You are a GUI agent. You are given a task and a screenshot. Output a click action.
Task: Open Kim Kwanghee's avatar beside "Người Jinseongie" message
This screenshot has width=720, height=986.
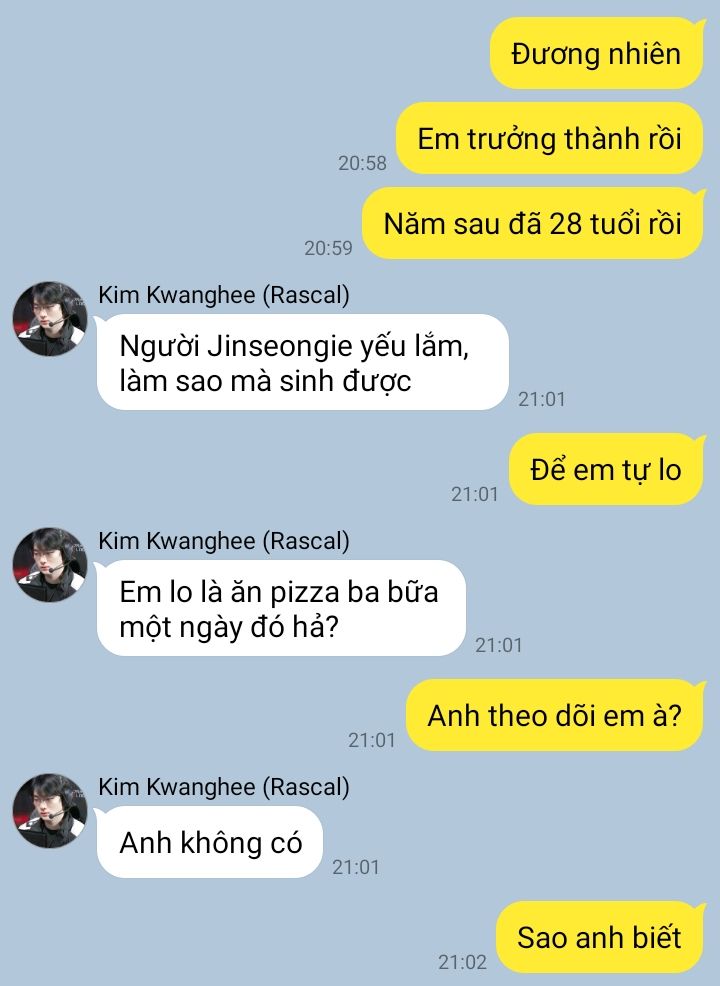[x=49, y=319]
